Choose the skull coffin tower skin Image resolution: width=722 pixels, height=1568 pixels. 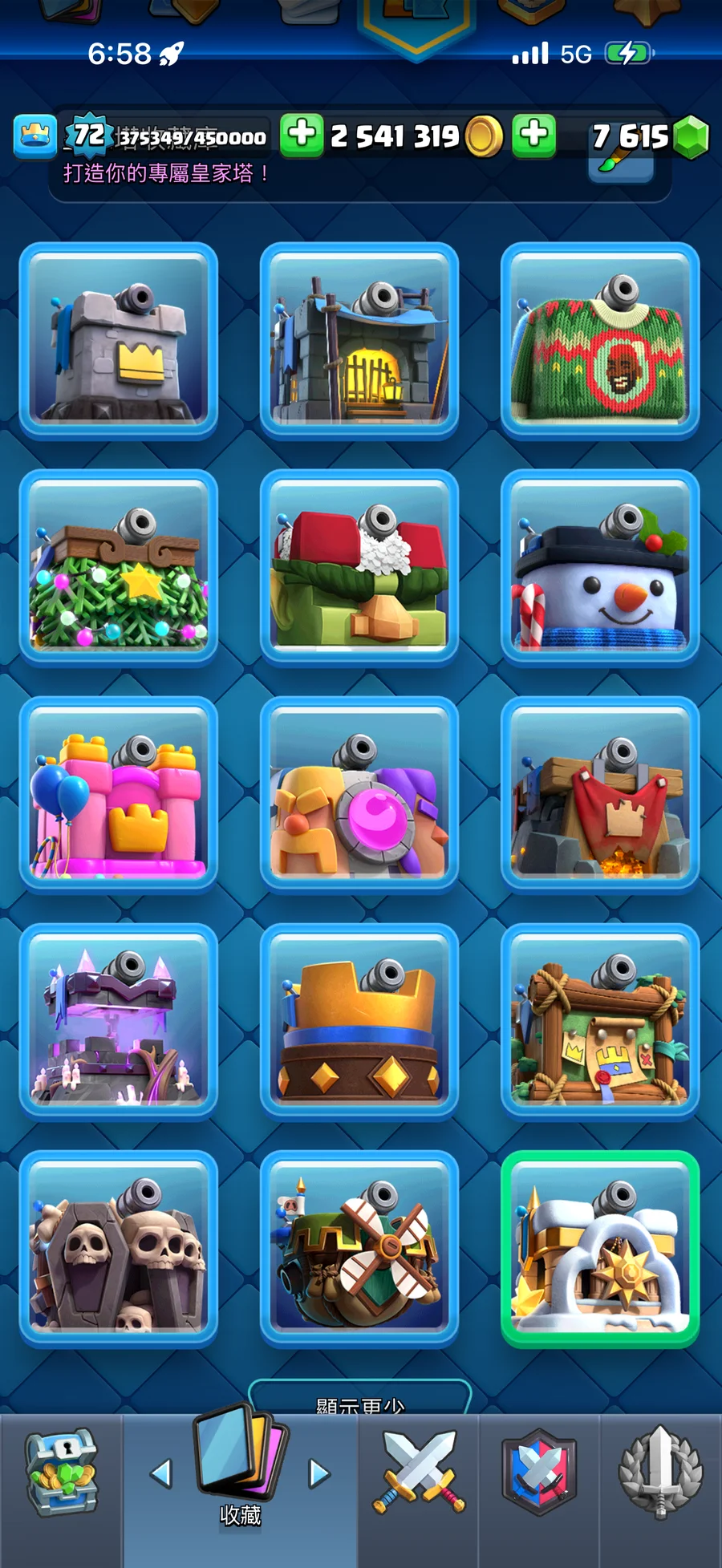click(x=119, y=1248)
